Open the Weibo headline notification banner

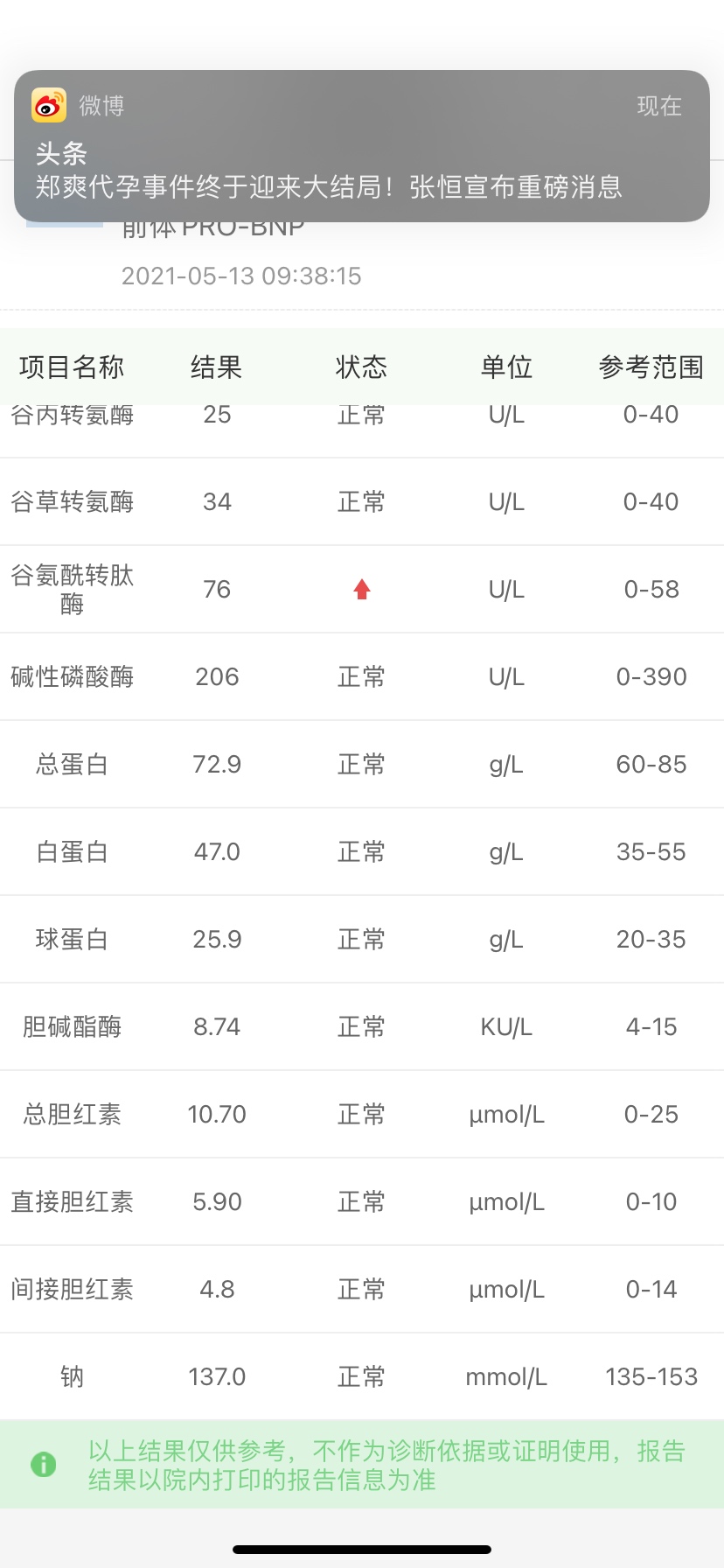(x=362, y=146)
